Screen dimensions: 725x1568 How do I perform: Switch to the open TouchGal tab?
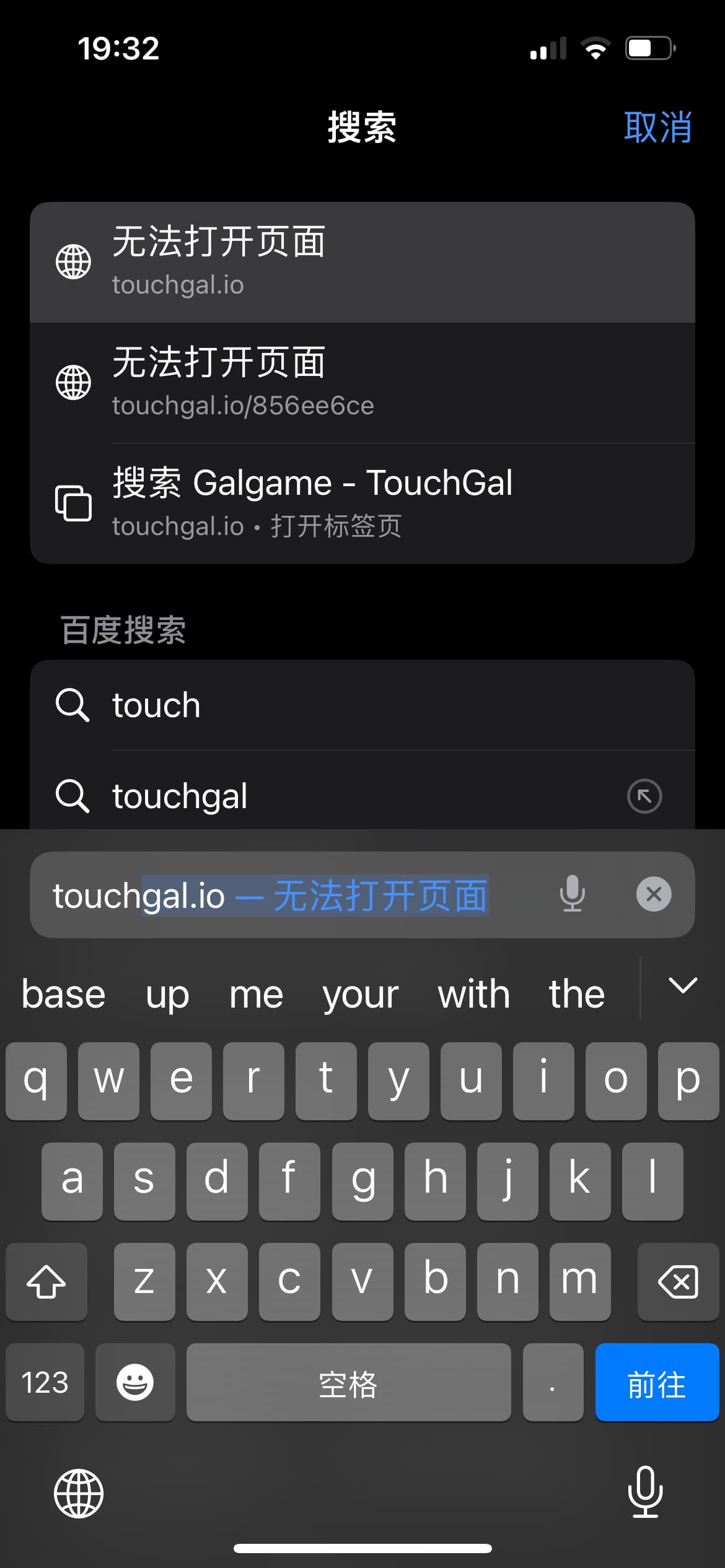[362, 503]
